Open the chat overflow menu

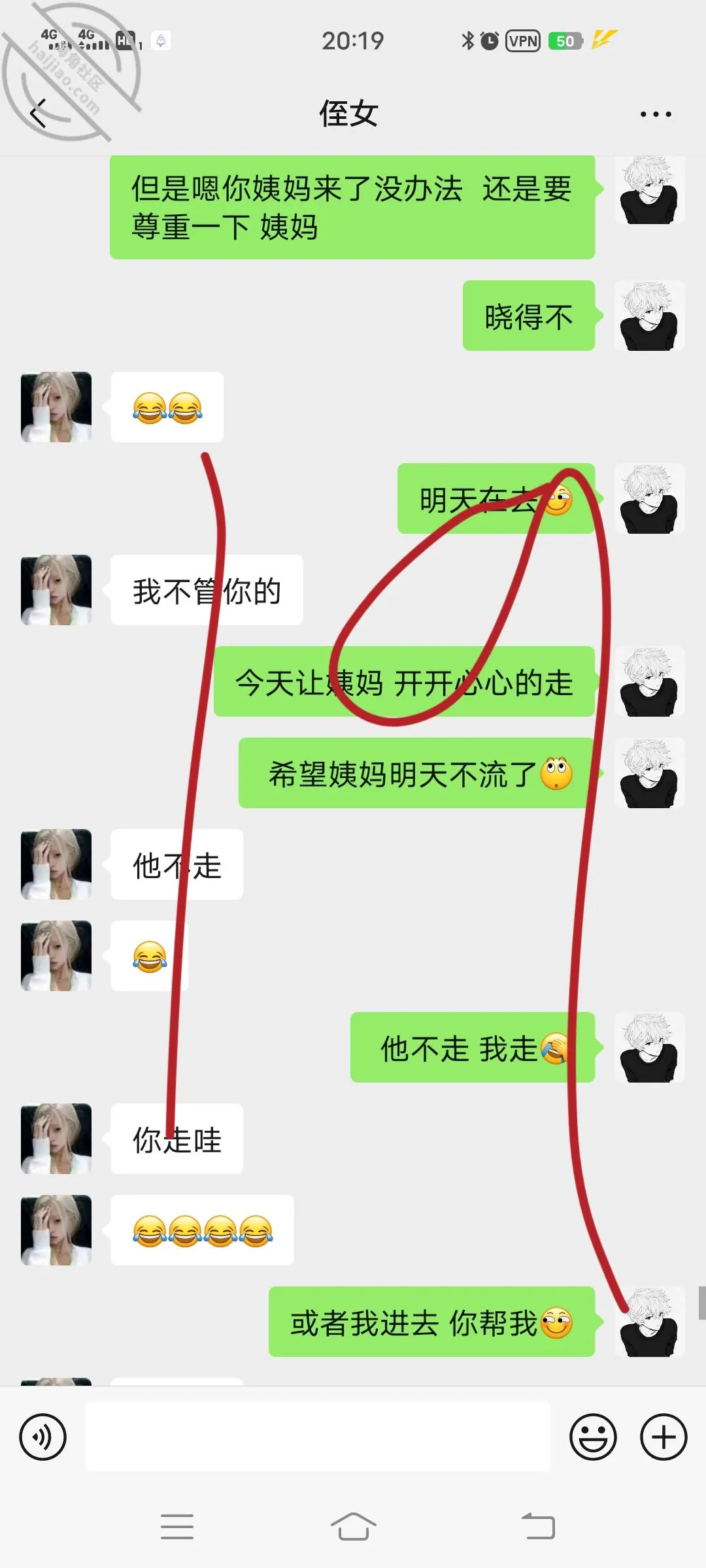point(655,114)
